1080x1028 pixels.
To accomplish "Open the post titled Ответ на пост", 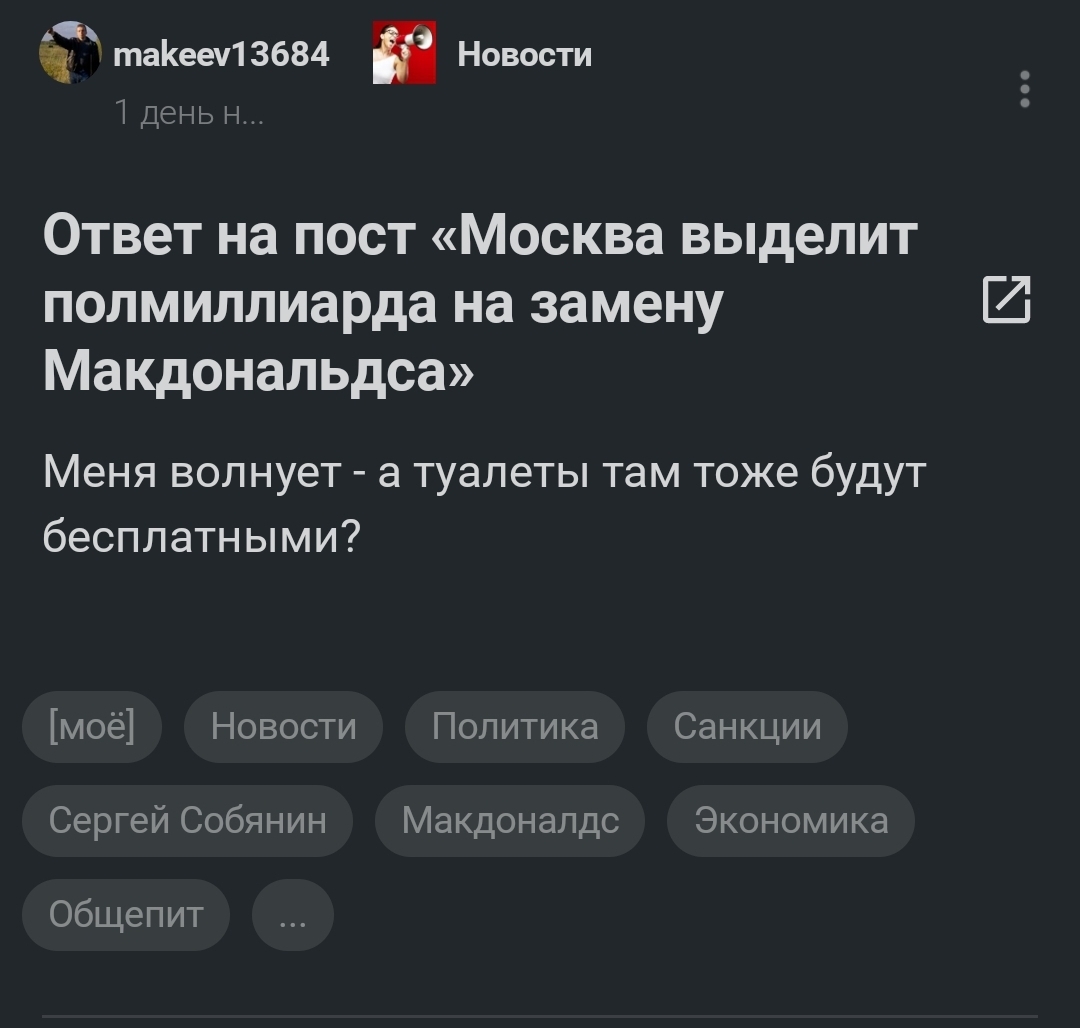I will [x=480, y=301].
